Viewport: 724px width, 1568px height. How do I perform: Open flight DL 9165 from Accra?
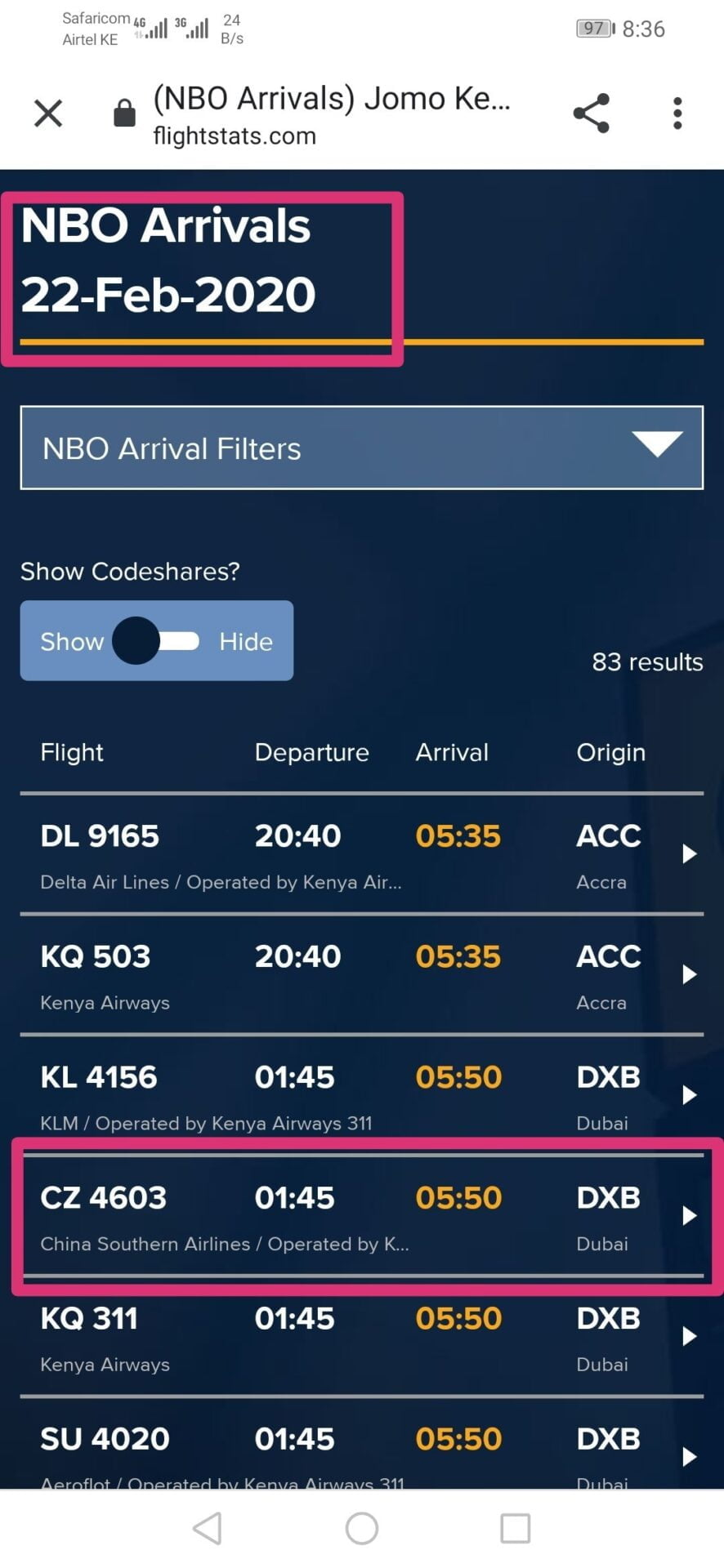[x=361, y=854]
